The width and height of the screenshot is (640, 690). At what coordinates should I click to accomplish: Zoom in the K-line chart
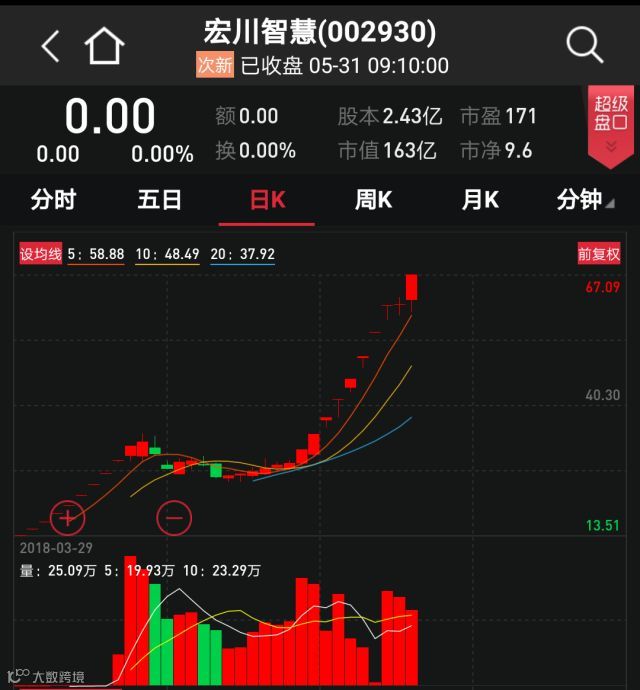67,517
